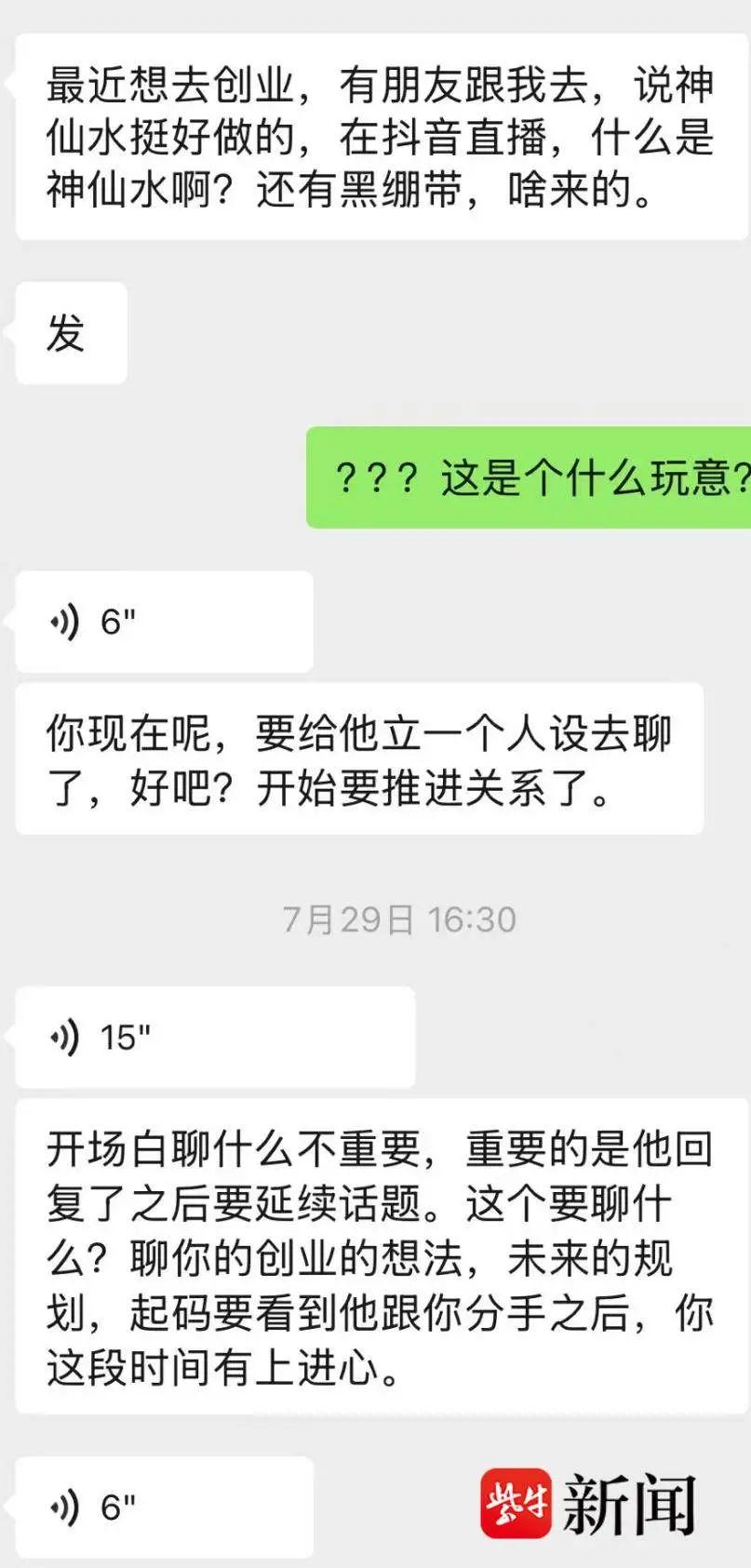
Task: Play the 6-second voice message under the green bubble
Action: [163, 622]
